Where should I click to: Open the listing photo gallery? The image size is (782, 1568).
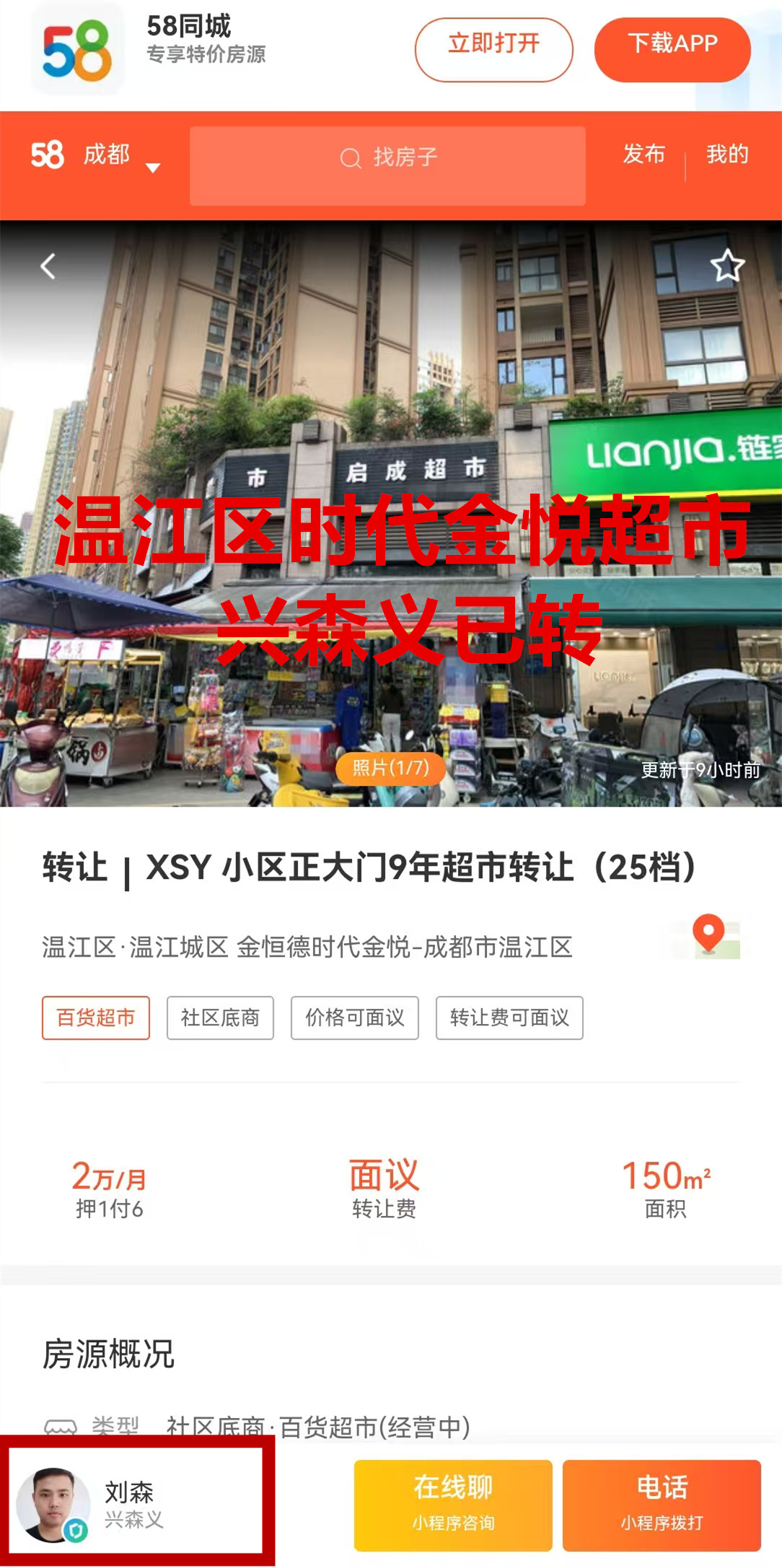tap(390, 768)
